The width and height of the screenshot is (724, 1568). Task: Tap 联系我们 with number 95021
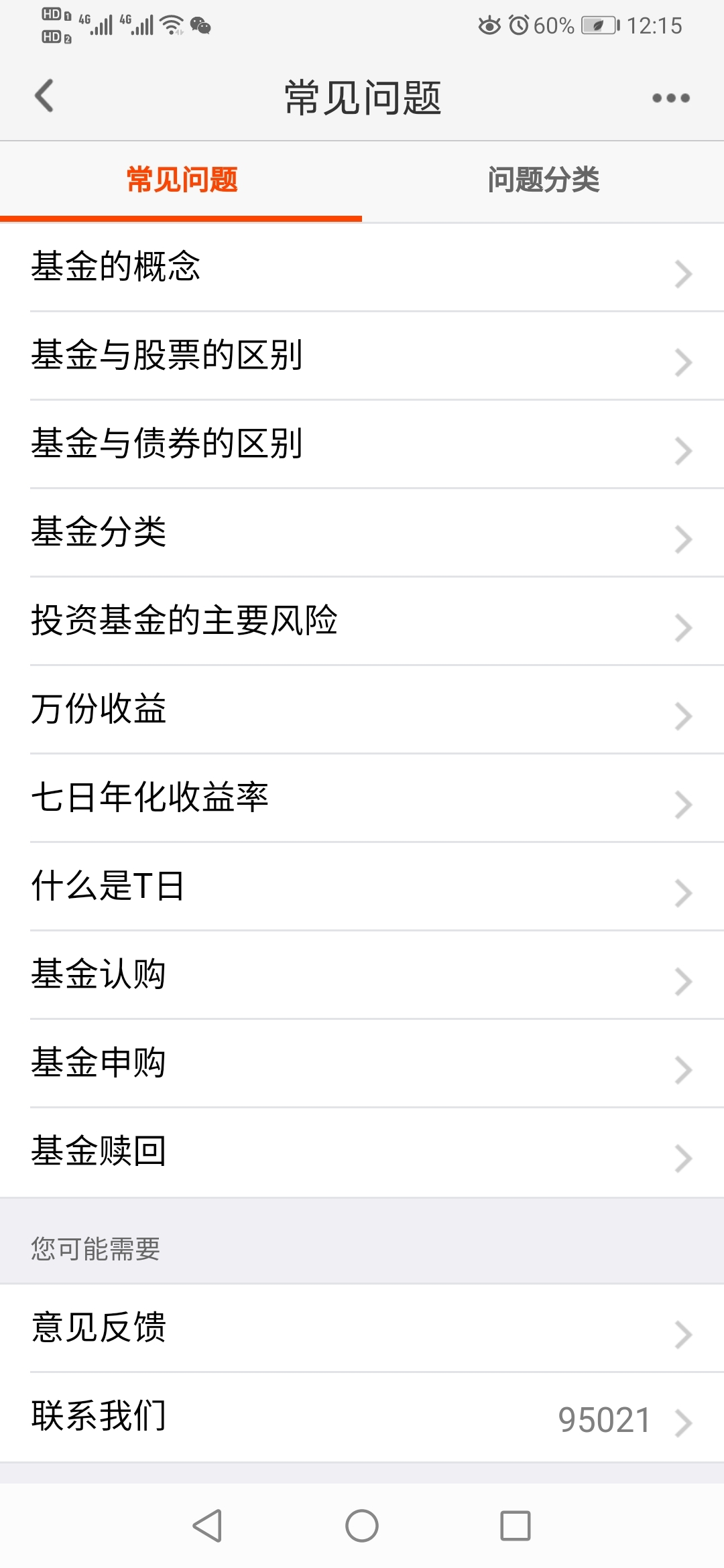point(362,1417)
